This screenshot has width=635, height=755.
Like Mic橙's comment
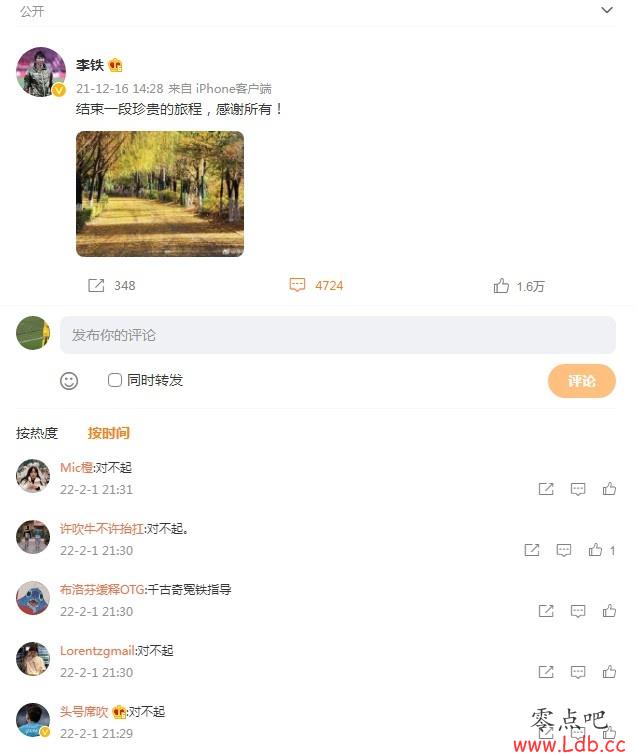tap(609, 489)
